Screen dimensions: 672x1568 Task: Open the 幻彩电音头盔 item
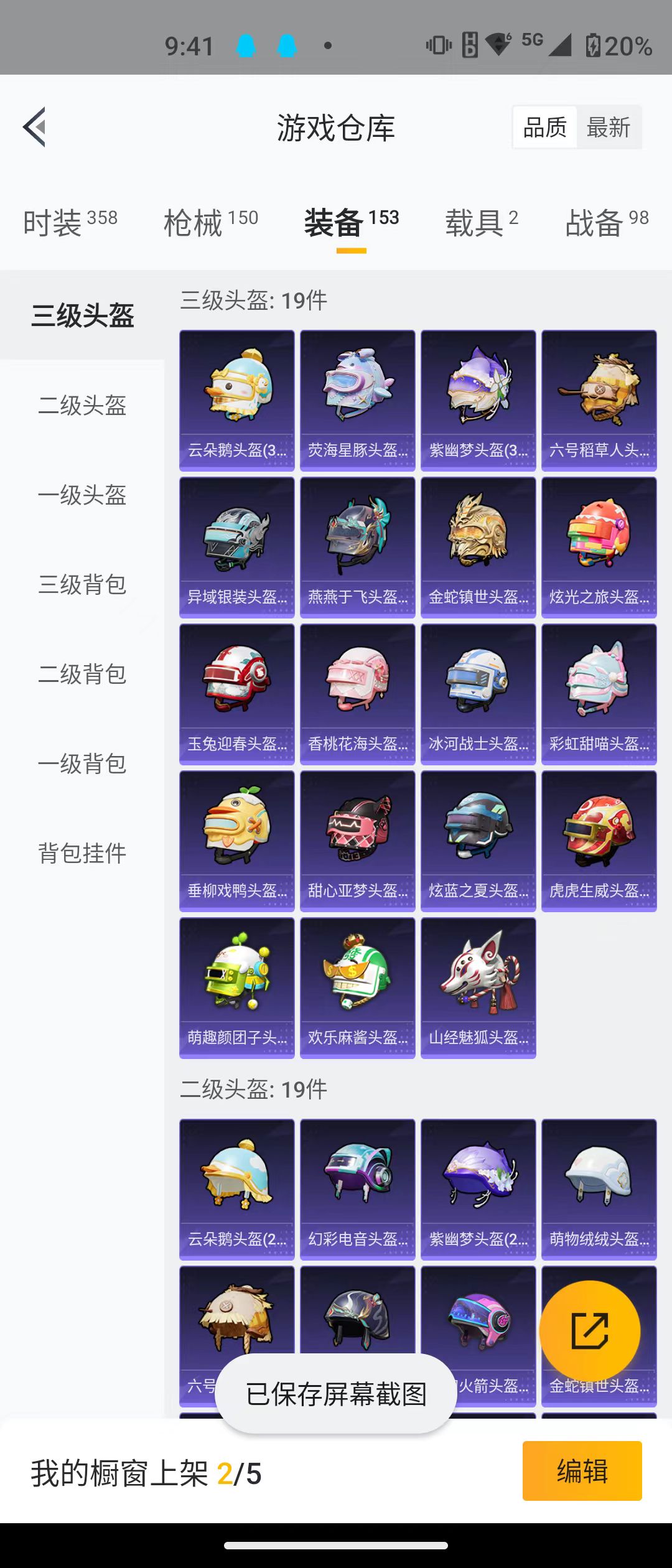point(358,1189)
